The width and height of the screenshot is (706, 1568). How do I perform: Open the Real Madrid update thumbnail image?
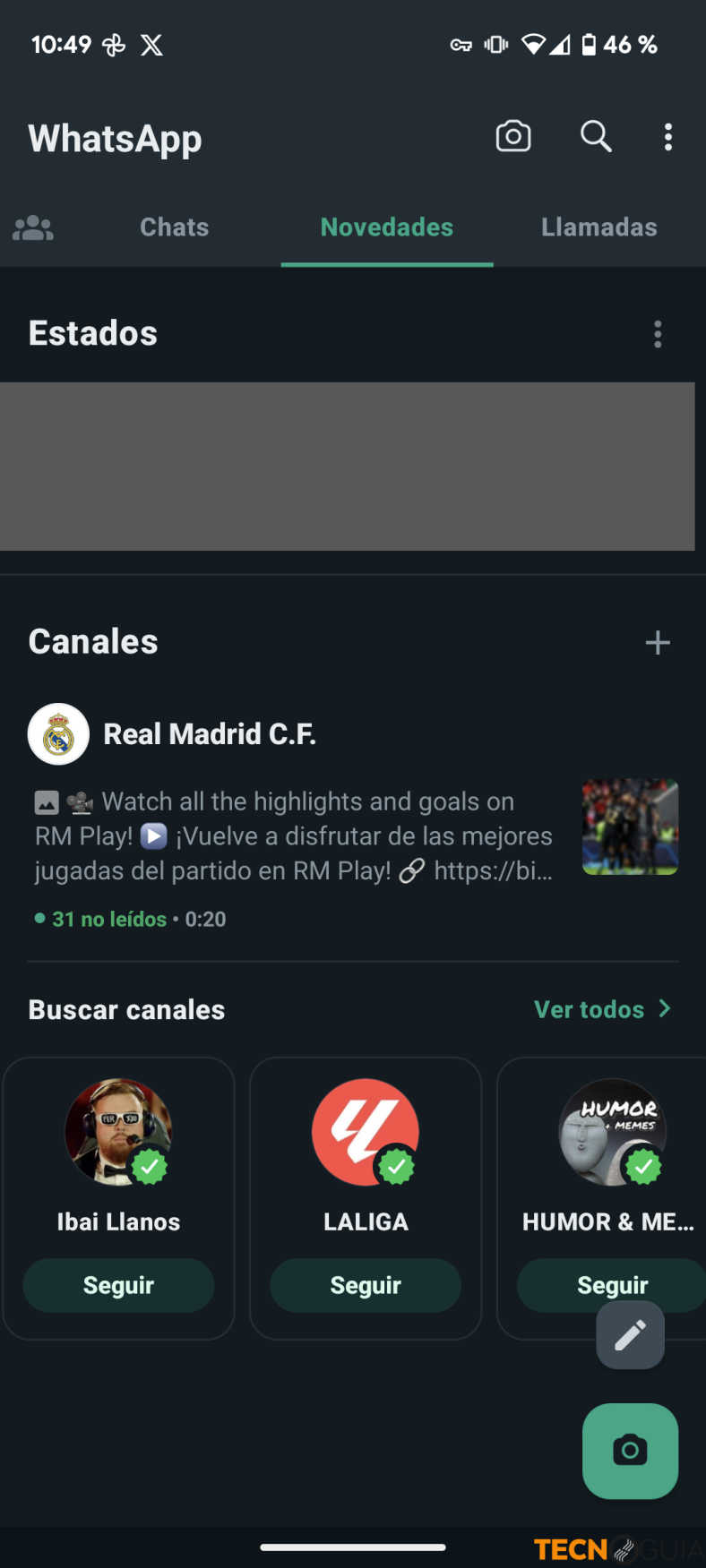(630, 826)
